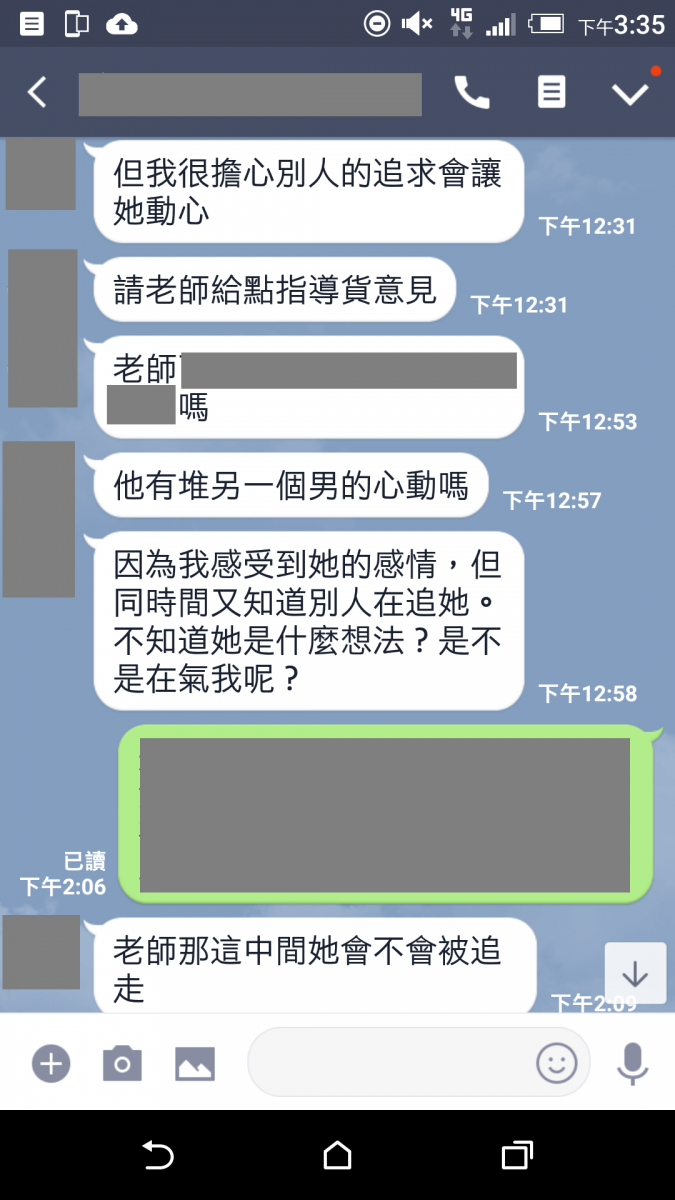The width and height of the screenshot is (675, 1200).
Task: Open the emoji sticker picker
Action: (557, 1062)
